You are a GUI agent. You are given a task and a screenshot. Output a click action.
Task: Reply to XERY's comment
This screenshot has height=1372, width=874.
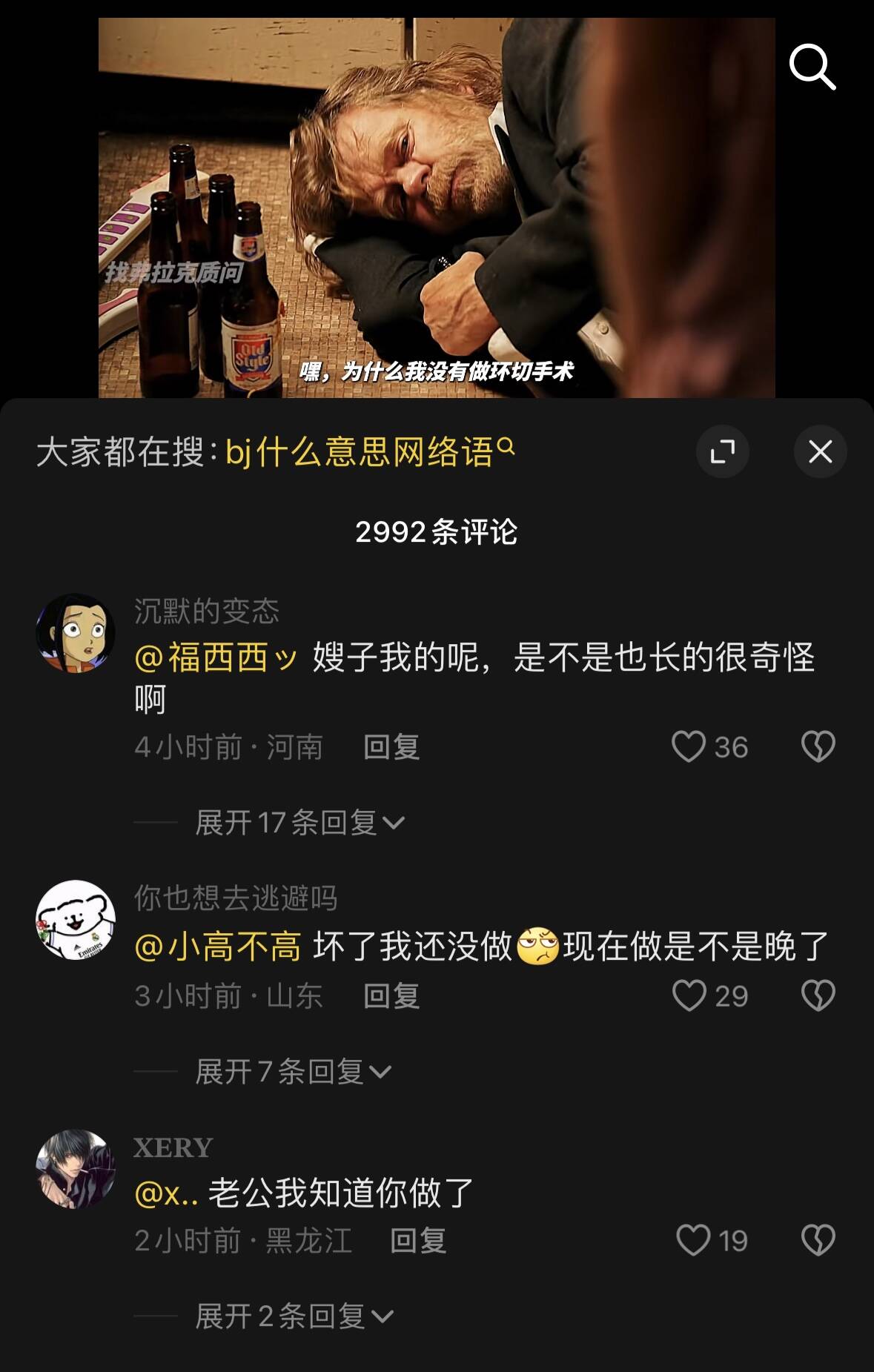click(x=418, y=1241)
